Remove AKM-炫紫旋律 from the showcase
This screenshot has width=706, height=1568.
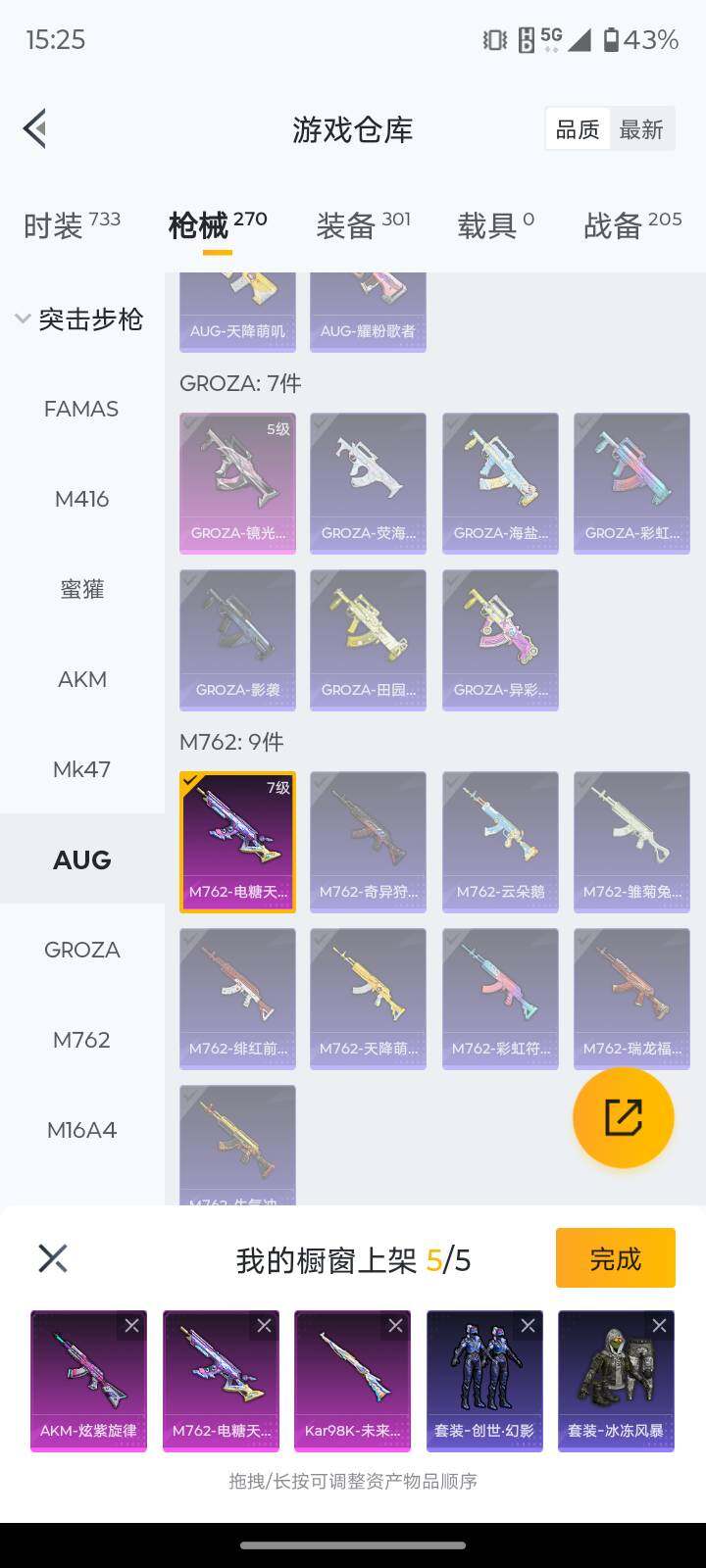pos(131,1326)
